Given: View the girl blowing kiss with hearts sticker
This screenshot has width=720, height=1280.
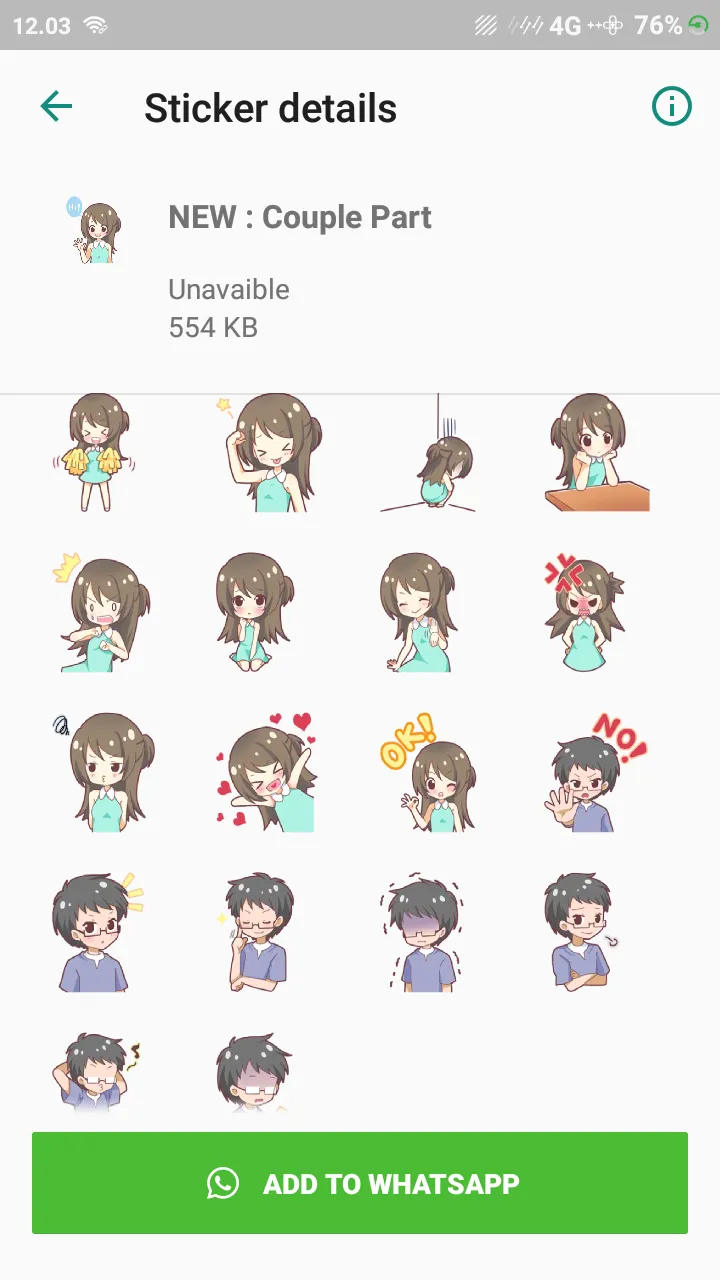Looking at the screenshot, I should coord(265,772).
